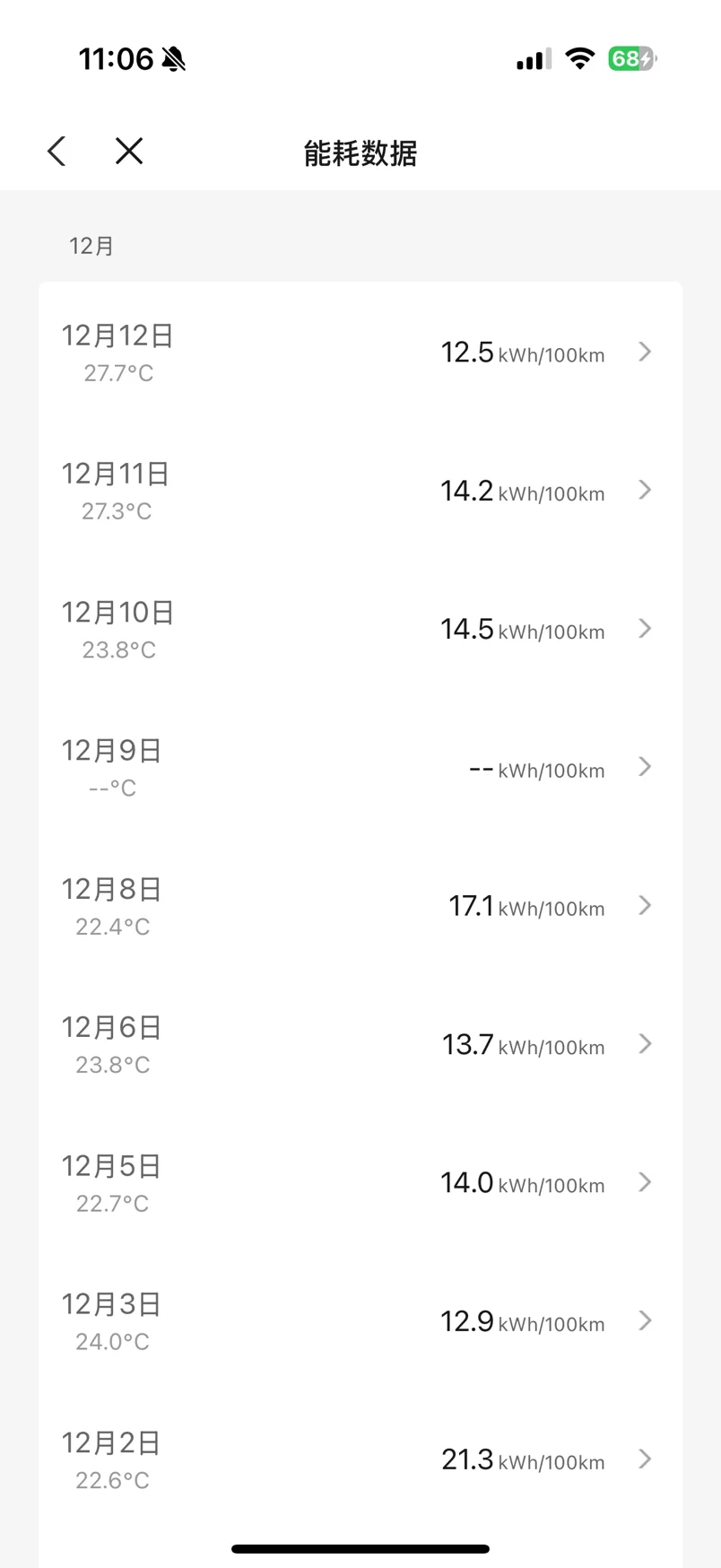
Task: Close the energy consumption data page
Action: (x=129, y=152)
